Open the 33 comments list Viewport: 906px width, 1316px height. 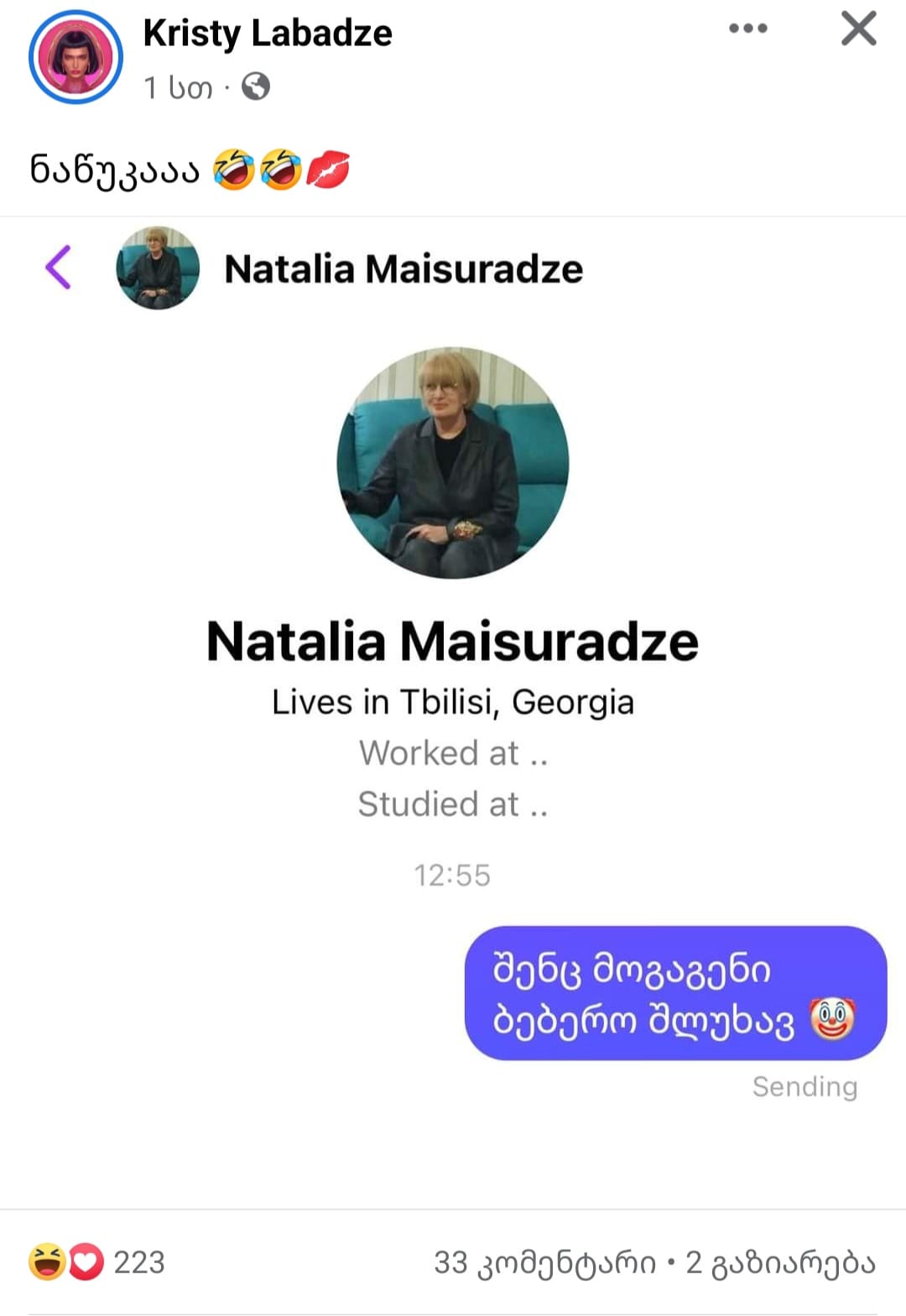point(544,1261)
